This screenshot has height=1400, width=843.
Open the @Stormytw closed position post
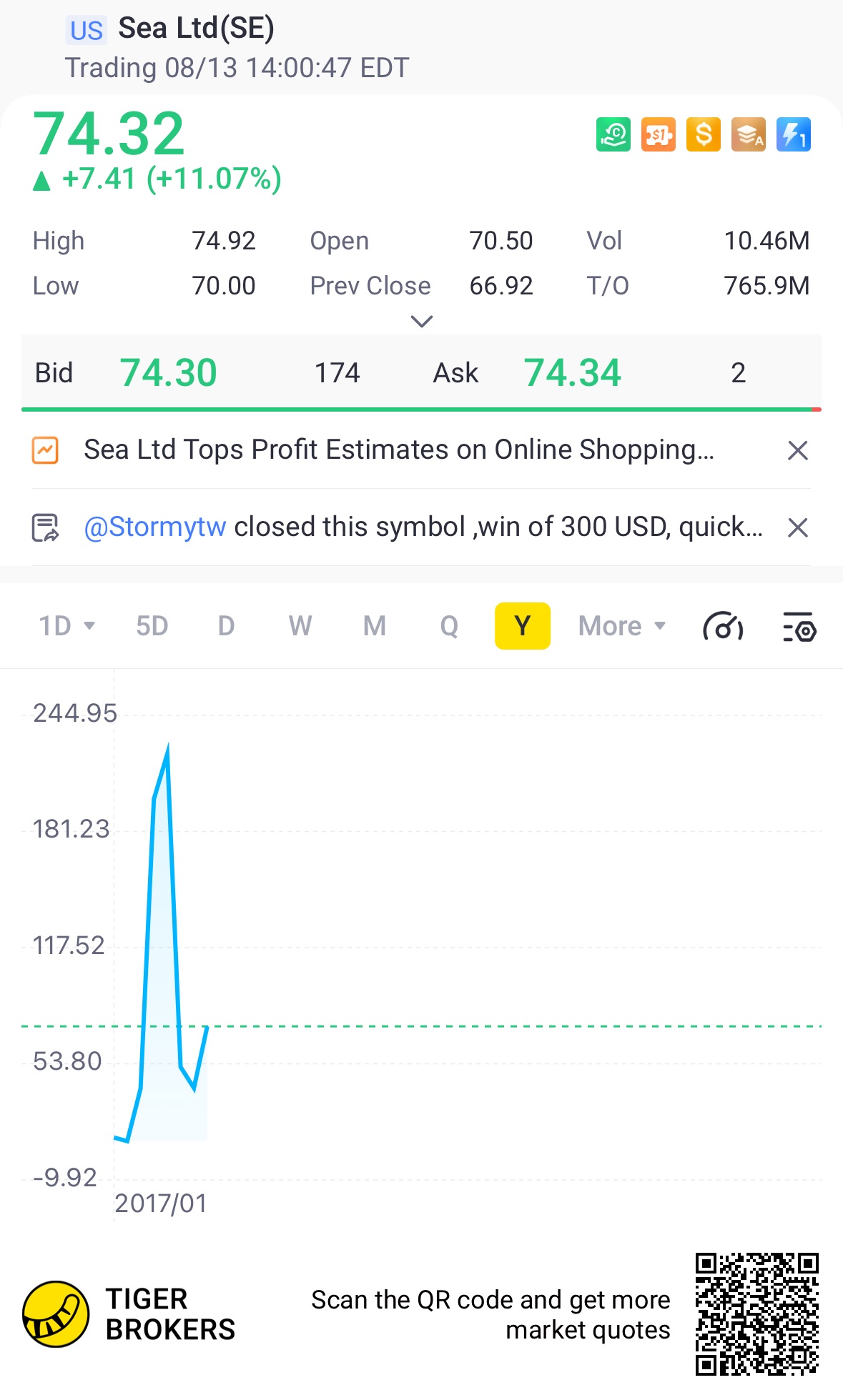click(x=422, y=527)
